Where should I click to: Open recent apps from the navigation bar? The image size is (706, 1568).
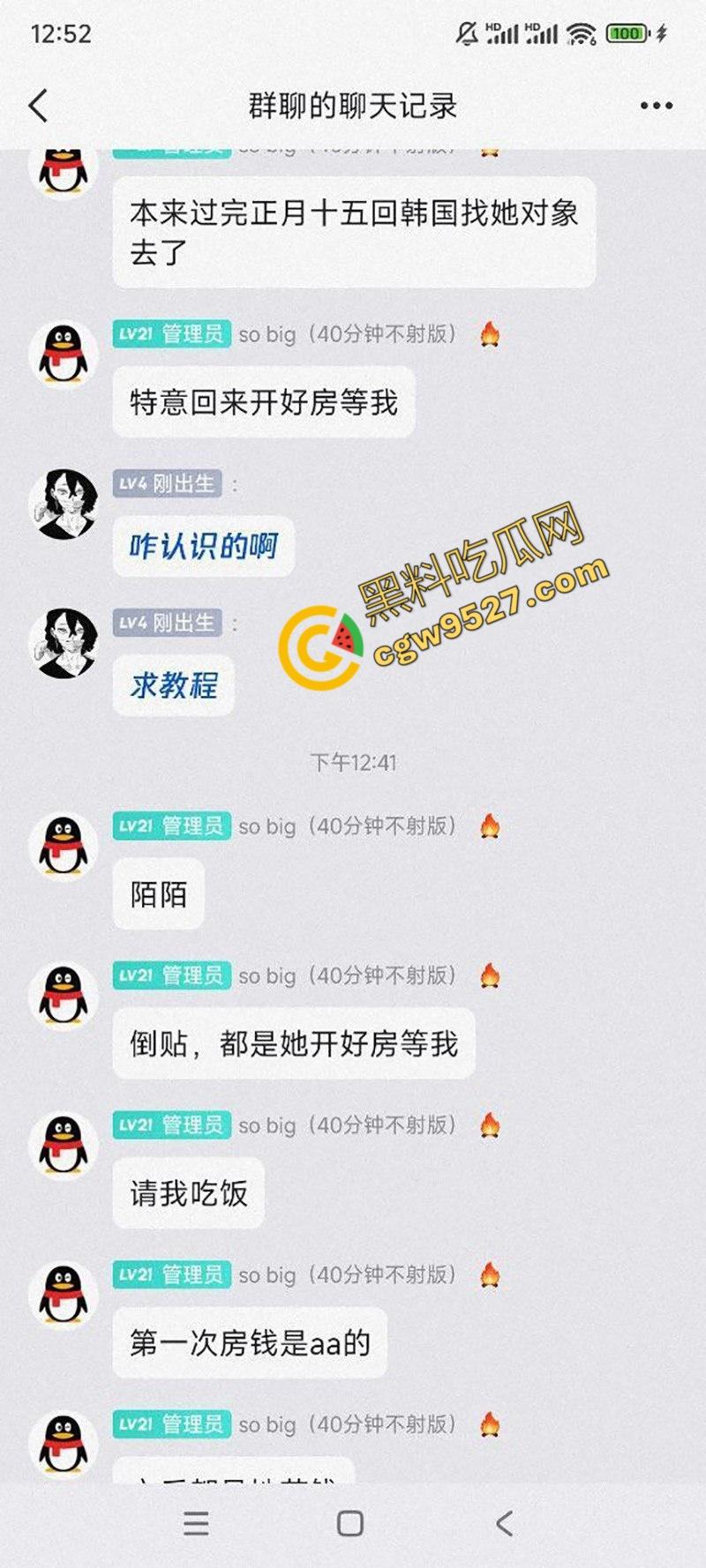point(196,1523)
